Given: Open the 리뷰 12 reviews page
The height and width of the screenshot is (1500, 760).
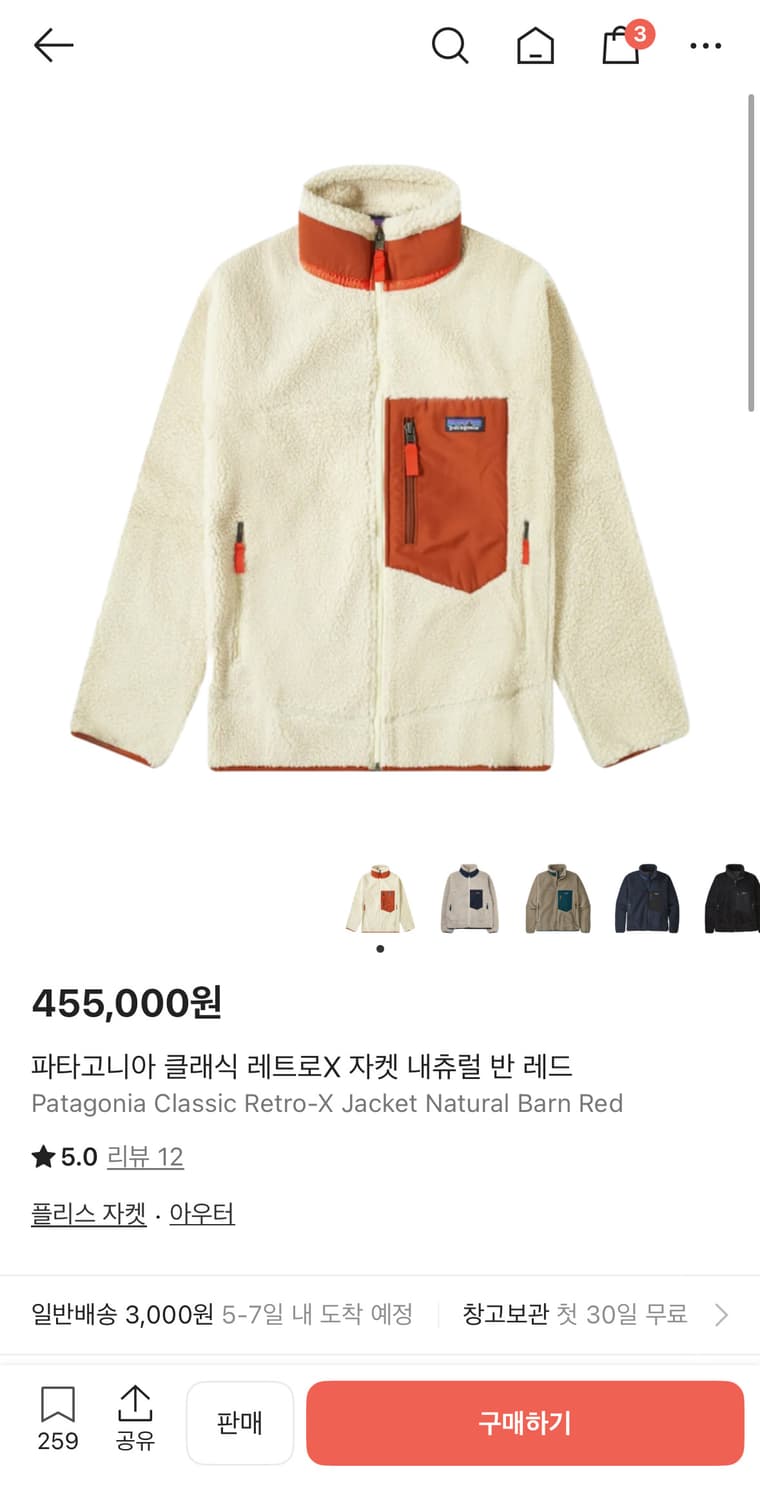Looking at the screenshot, I should pyautogui.click(x=145, y=1157).
